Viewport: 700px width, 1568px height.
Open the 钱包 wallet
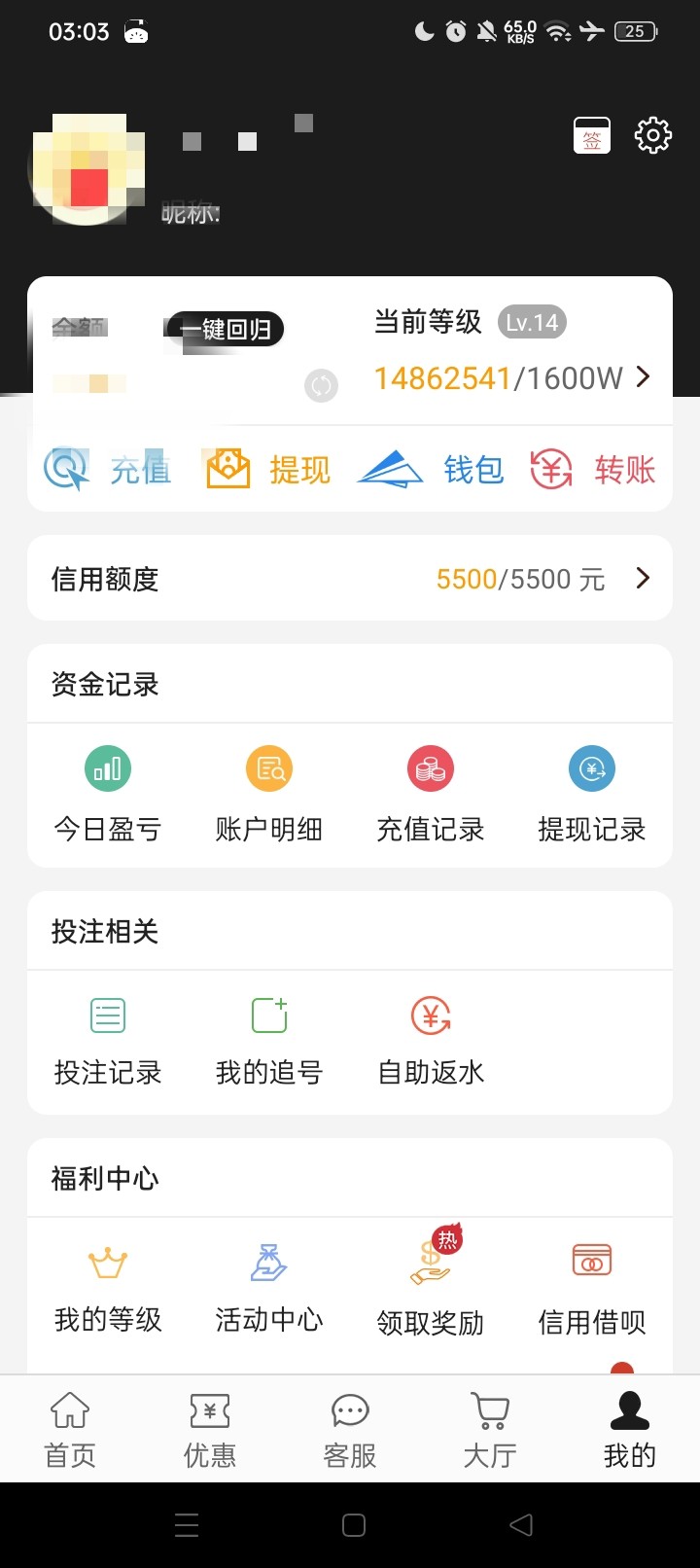(432, 471)
